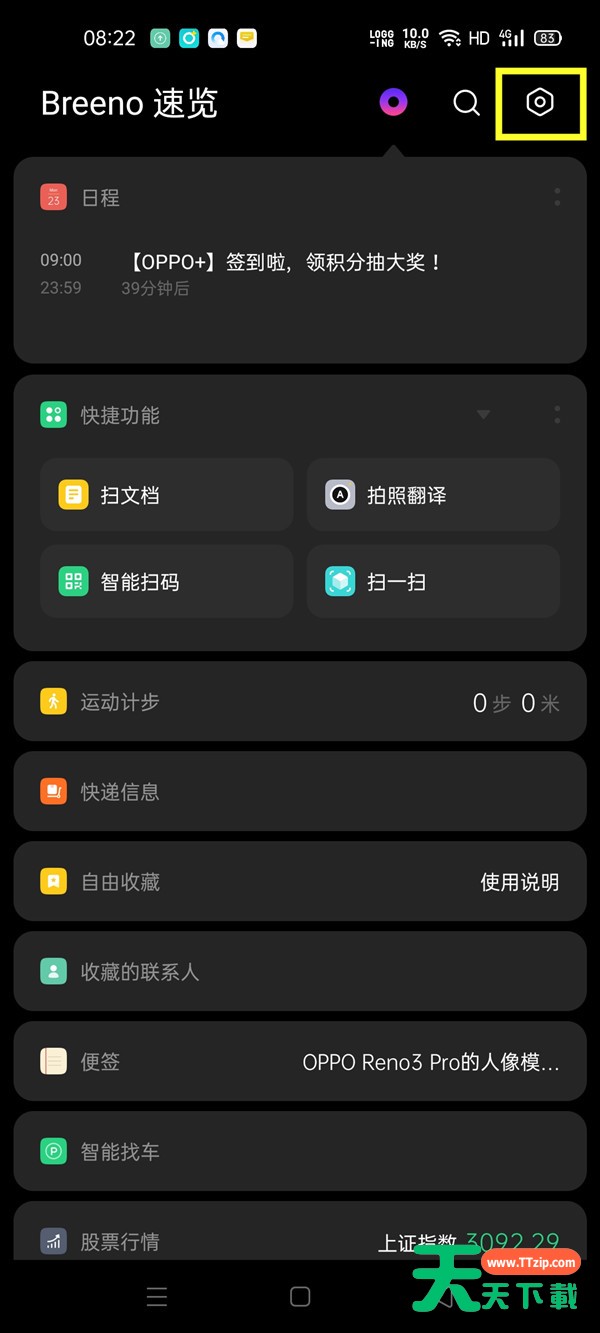The image size is (600, 1333).
Task: Collapse the 快捷功能 card arrow
Action: click(483, 414)
